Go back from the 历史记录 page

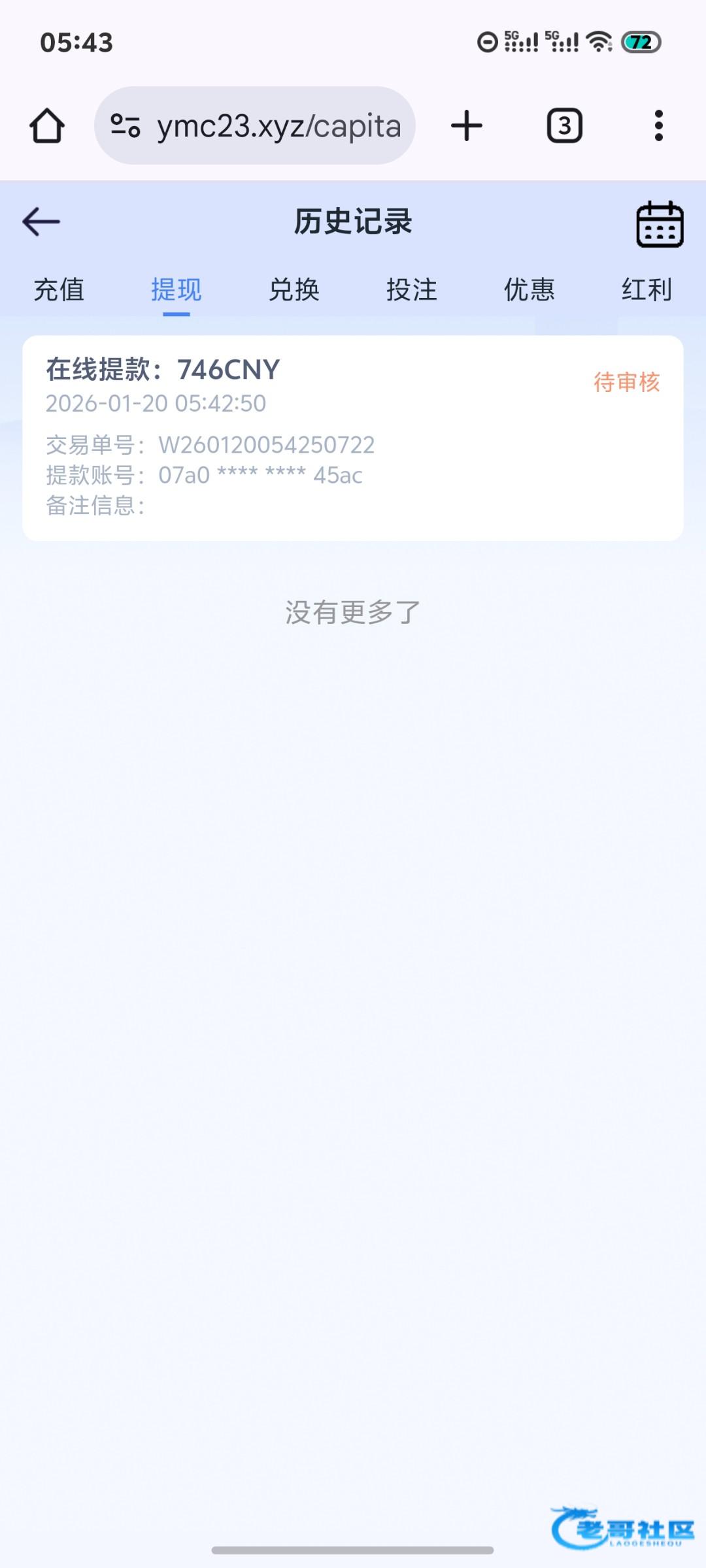point(41,222)
